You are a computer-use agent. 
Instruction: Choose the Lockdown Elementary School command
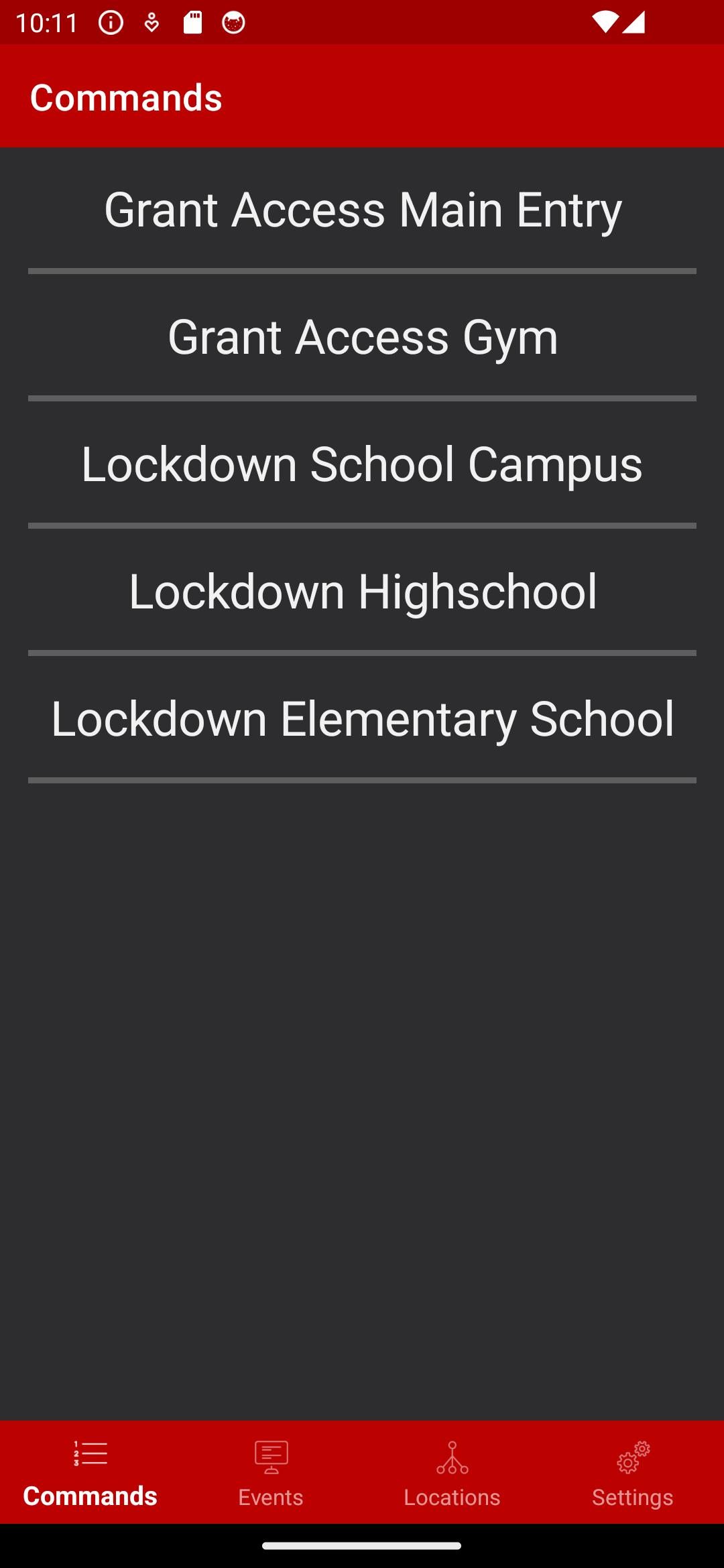362,719
